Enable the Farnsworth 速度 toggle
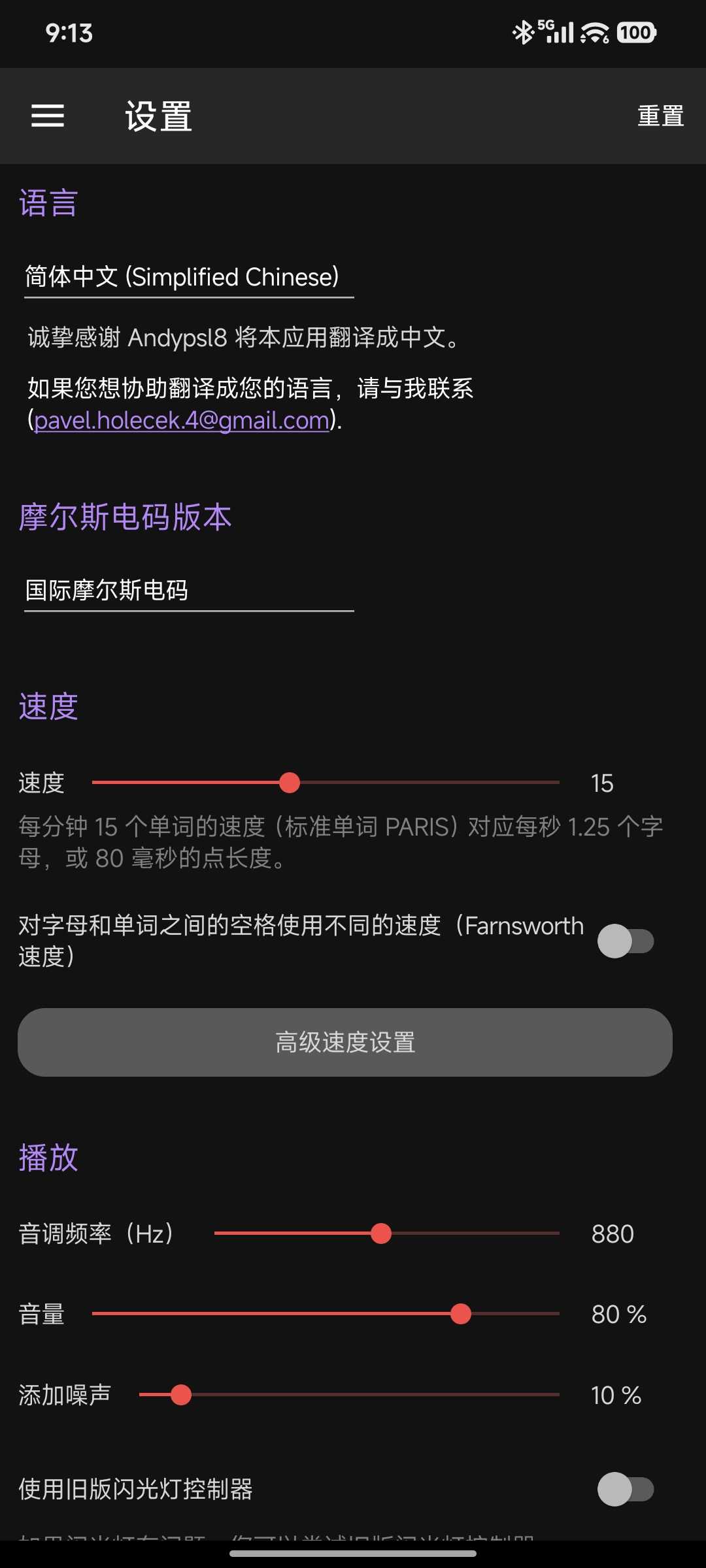The image size is (706, 1568). point(626,941)
